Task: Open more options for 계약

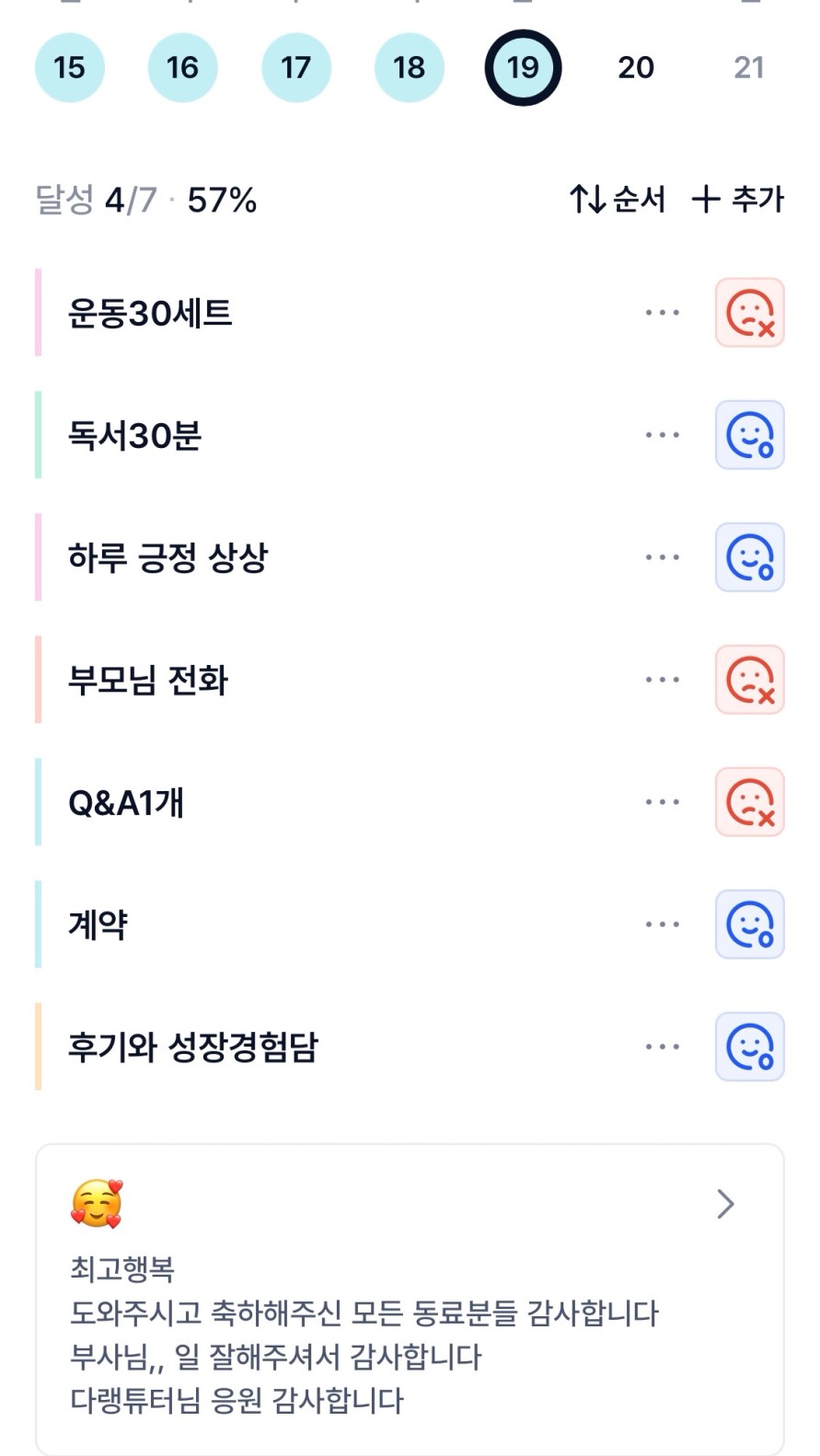Action: click(663, 924)
